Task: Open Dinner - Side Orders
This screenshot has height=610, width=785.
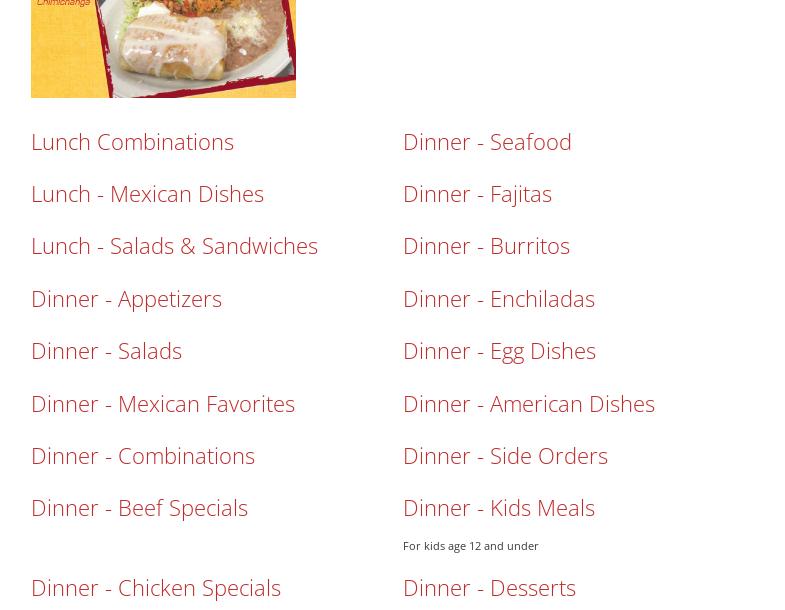Action: tap(504, 456)
